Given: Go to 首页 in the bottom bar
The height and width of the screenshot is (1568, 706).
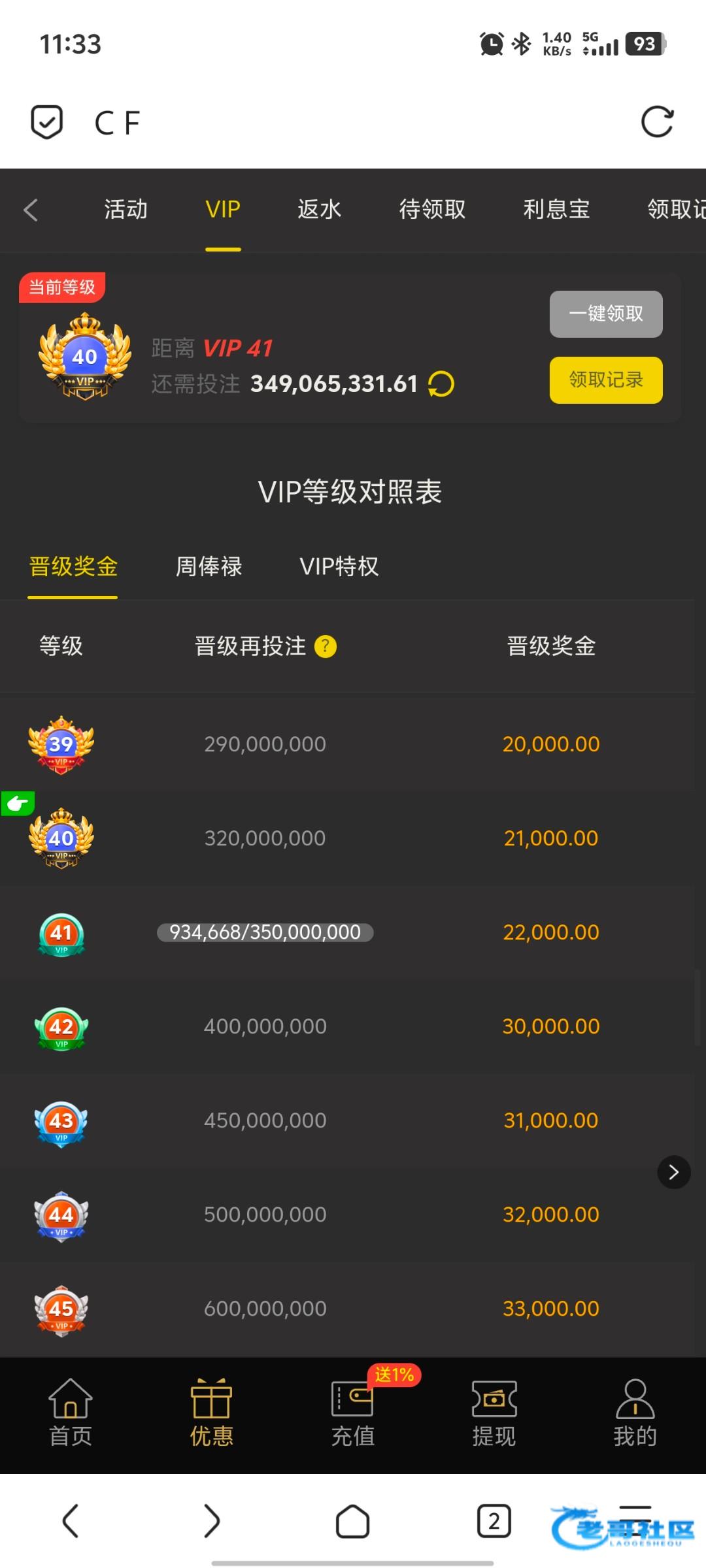Looking at the screenshot, I should [71, 1414].
